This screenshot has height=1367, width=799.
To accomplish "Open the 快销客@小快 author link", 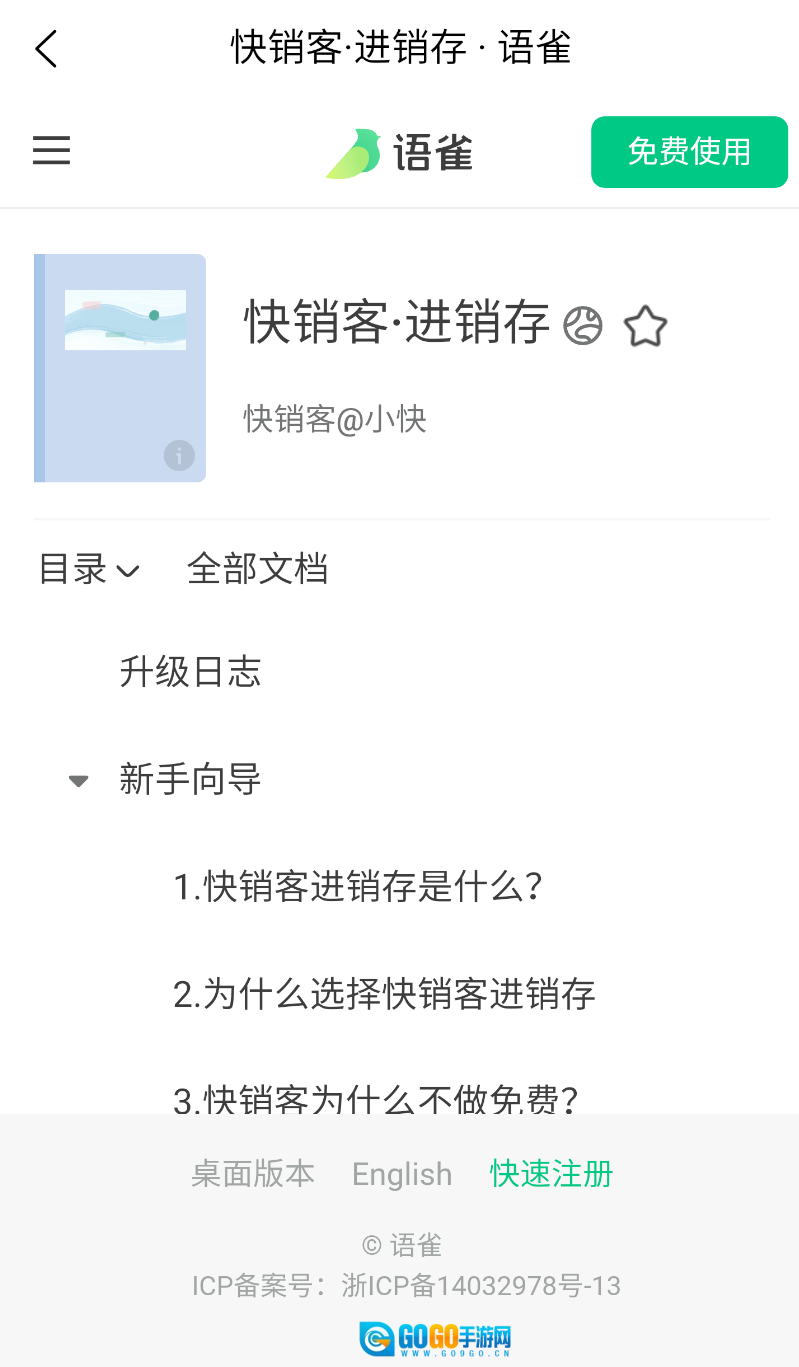I will point(335,419).
